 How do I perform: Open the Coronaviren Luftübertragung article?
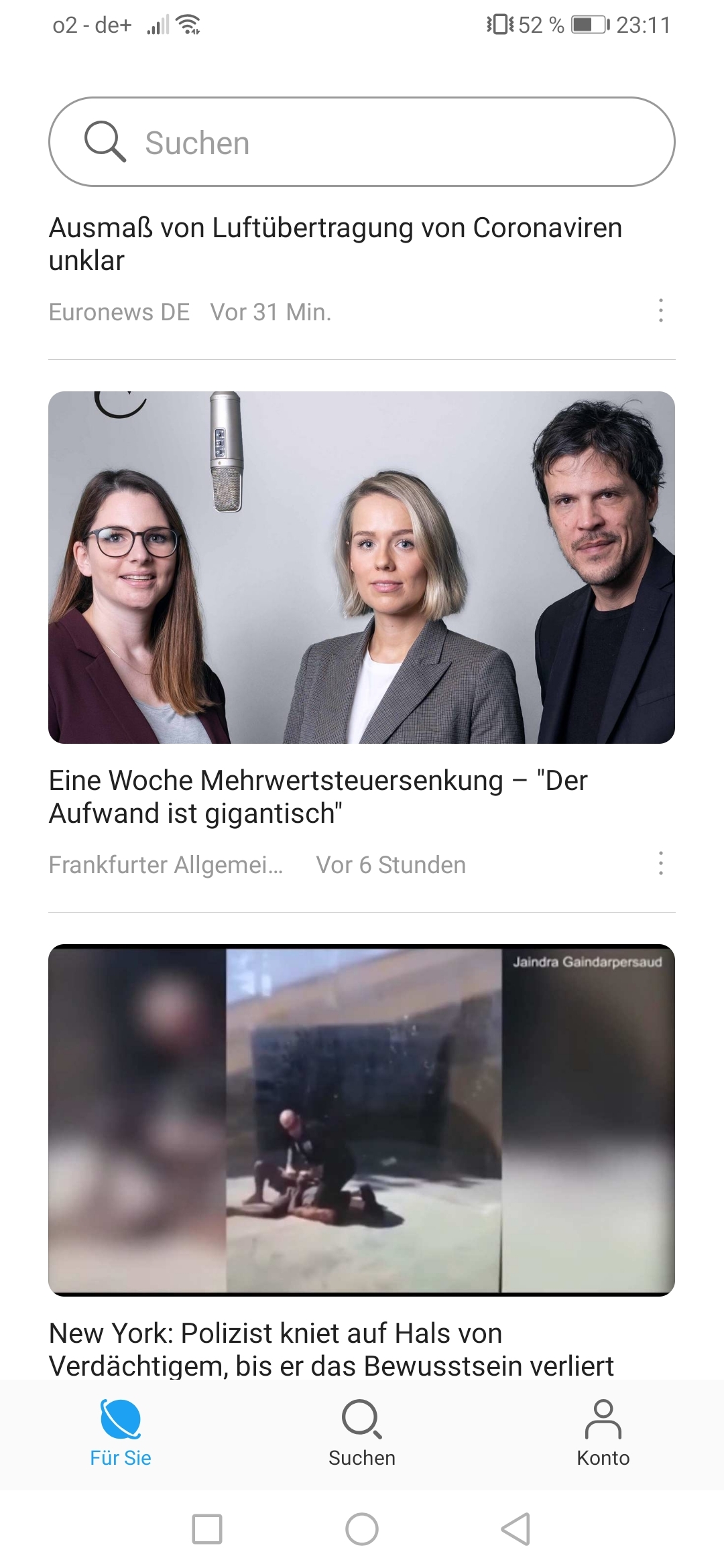[335, 244]
